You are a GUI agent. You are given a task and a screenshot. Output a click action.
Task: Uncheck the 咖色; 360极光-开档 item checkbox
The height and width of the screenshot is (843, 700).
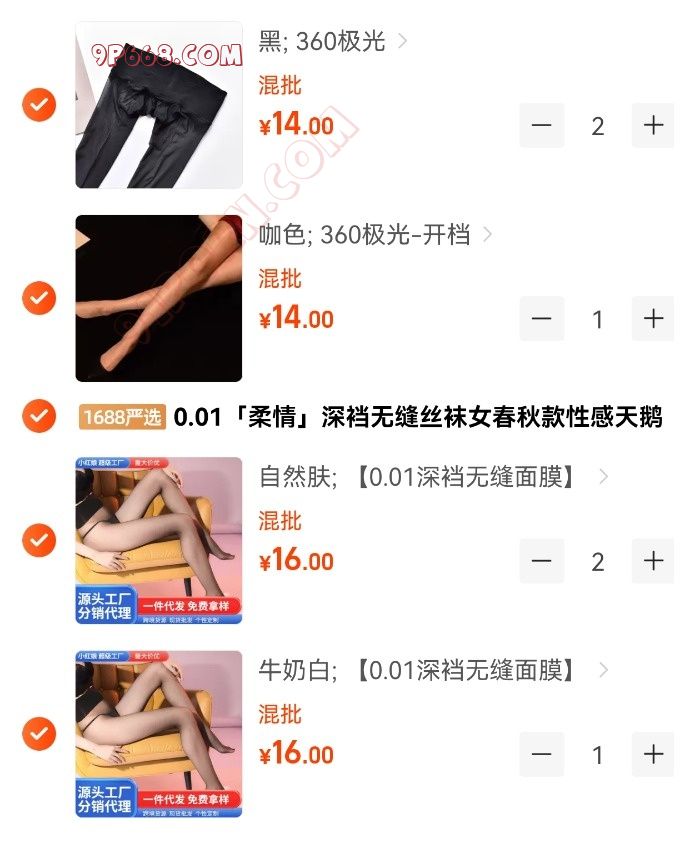(39, 298)
